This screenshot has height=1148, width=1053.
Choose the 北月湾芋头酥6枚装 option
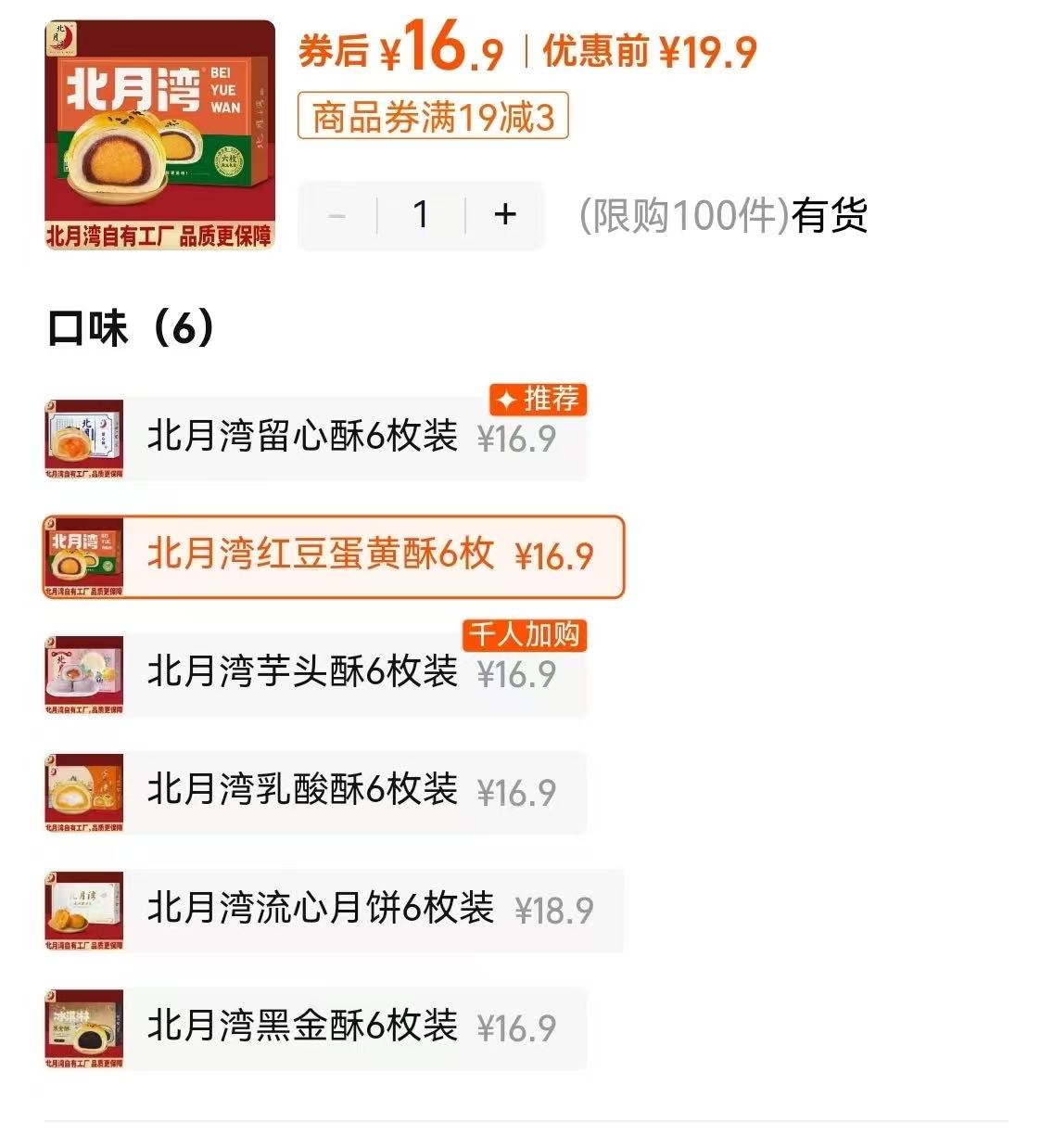pyautogui.click(x=315, y=674)
